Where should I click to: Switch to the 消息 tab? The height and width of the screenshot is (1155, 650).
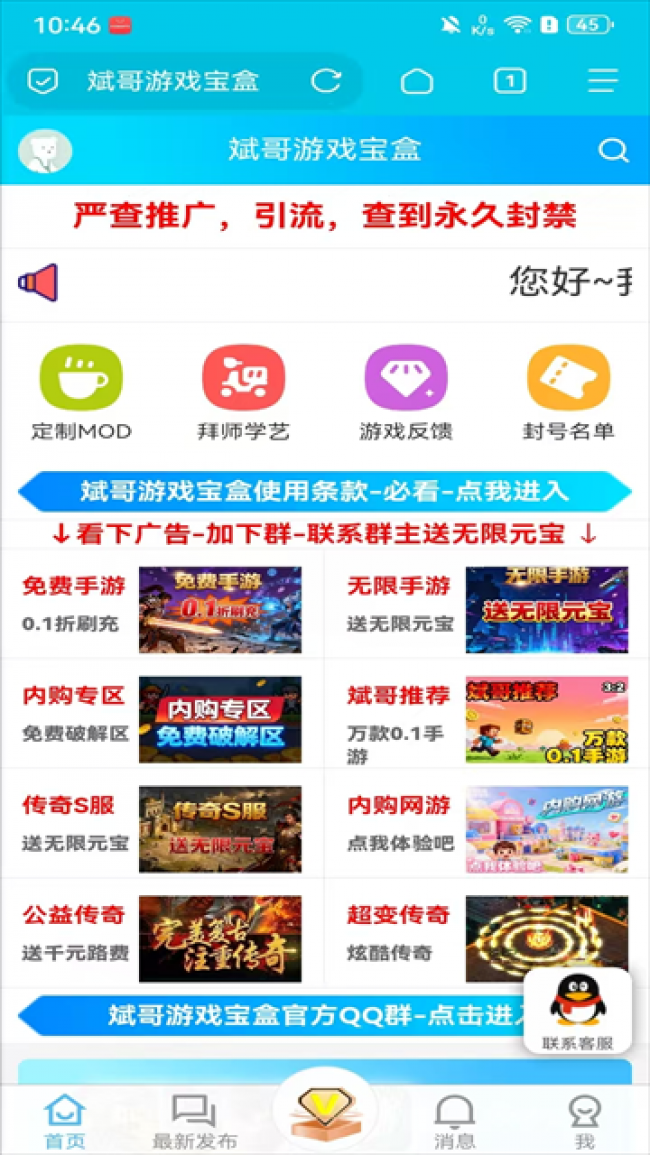pyautogui.click(x=454, y=1122)
